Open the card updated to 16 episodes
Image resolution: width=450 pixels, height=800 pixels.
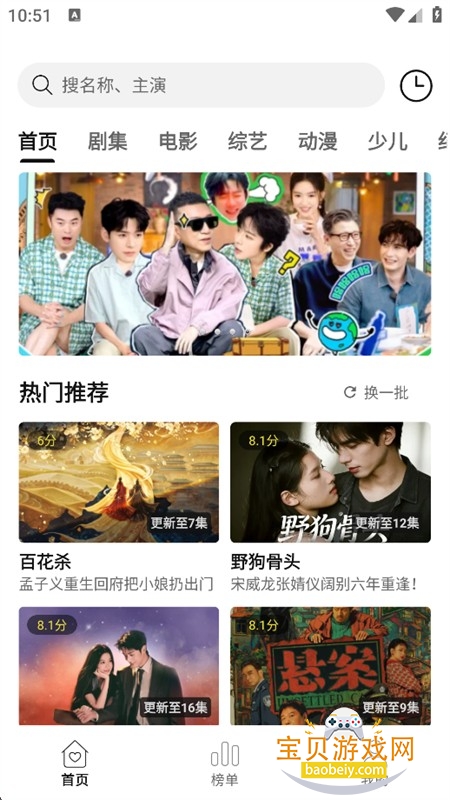(x=119, y=666)
